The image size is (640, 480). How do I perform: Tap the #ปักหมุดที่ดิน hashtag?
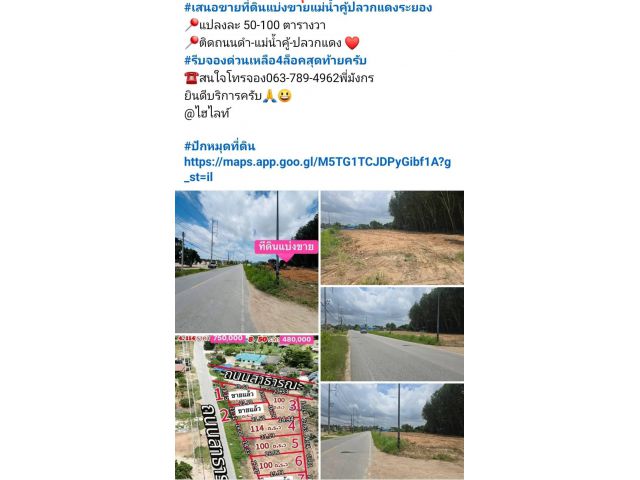click(x=220, y=146)
